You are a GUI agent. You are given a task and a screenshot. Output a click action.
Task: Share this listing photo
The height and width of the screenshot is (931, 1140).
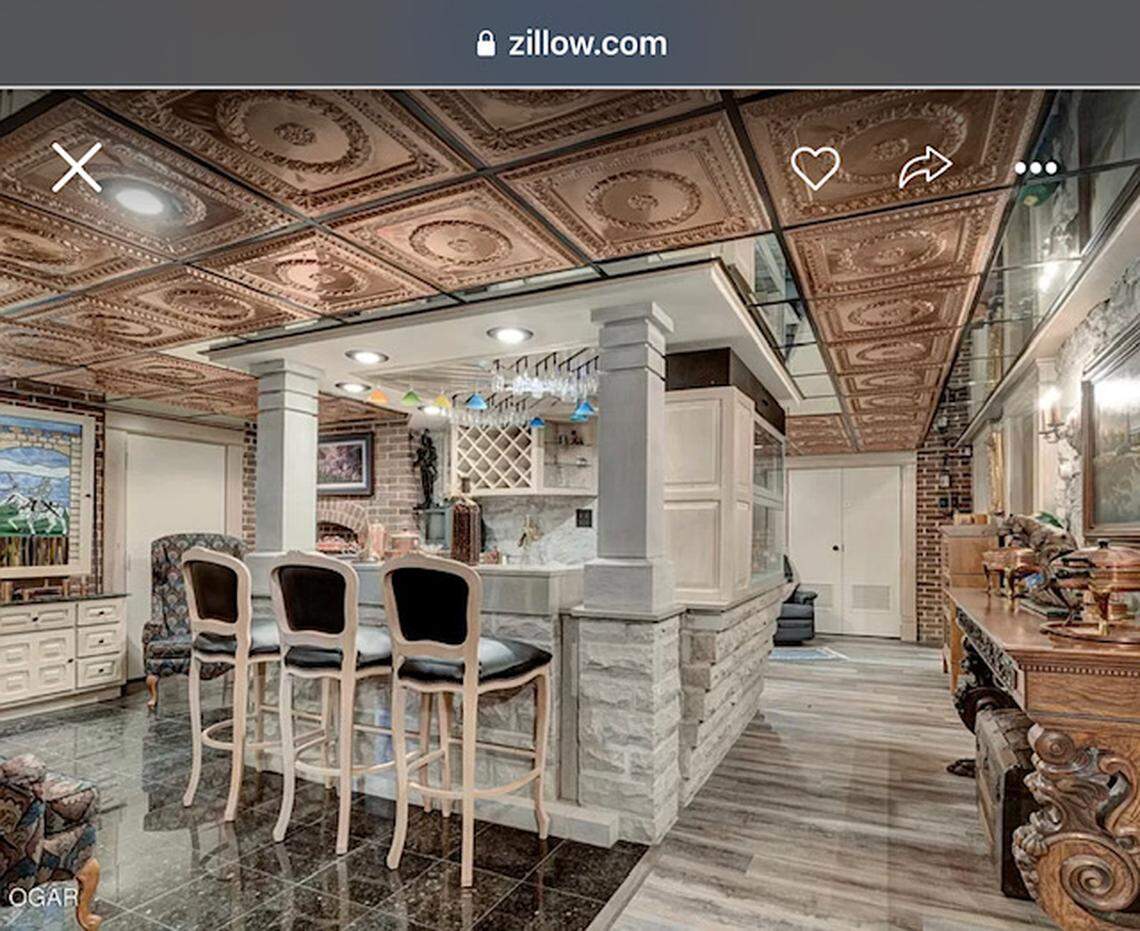(x=924, y=167)
